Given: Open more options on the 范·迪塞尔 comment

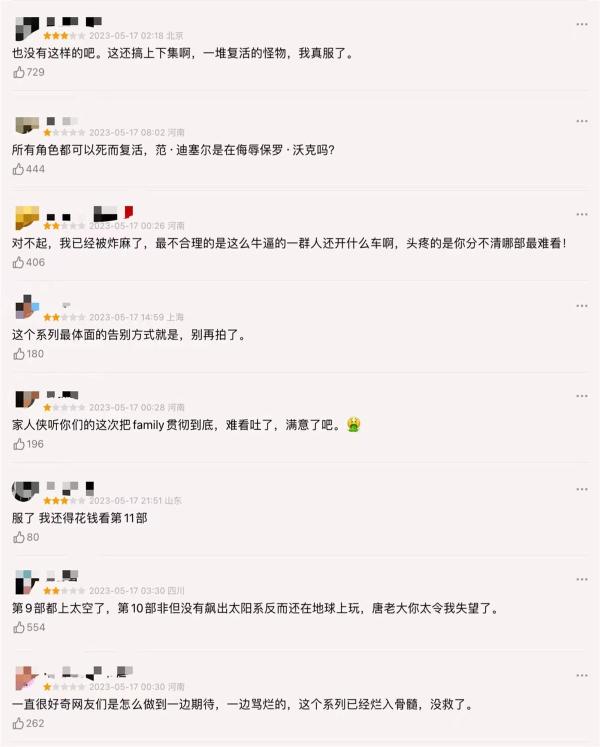Looking at the screenshot, I should tap(582, 118).
